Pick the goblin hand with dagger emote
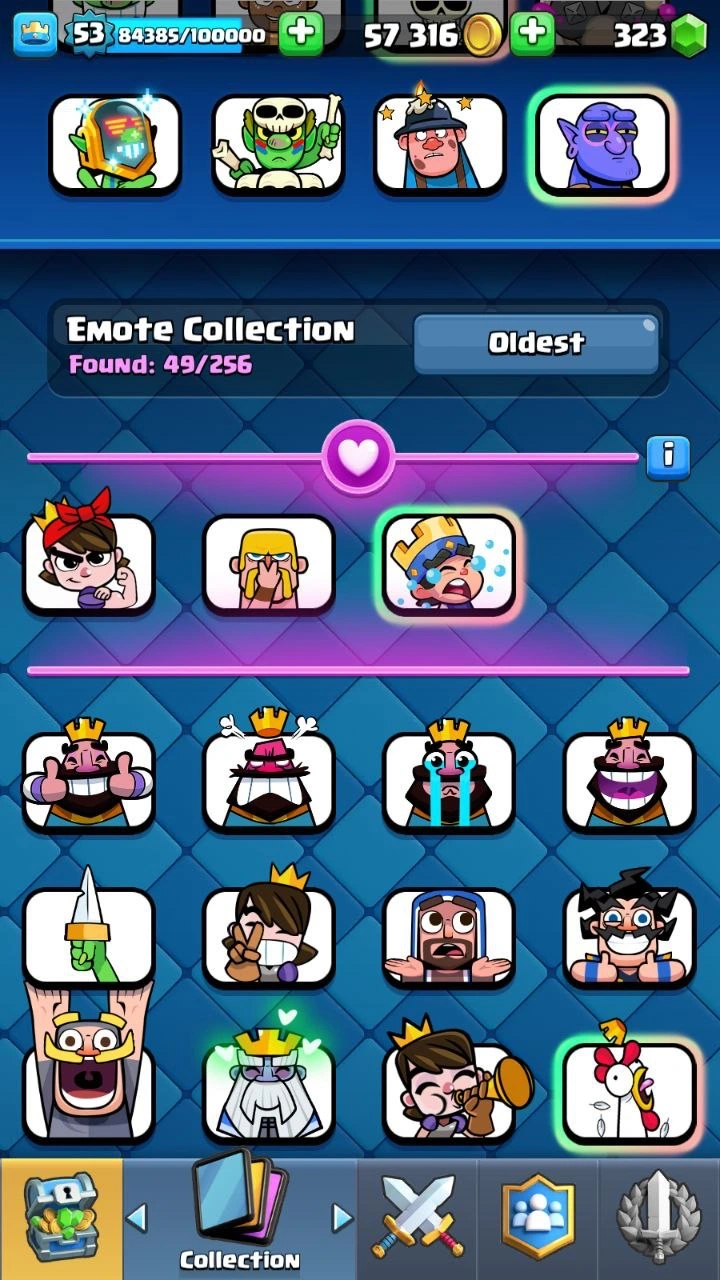This screenshot has width=720, height=1280. [89, 935]
